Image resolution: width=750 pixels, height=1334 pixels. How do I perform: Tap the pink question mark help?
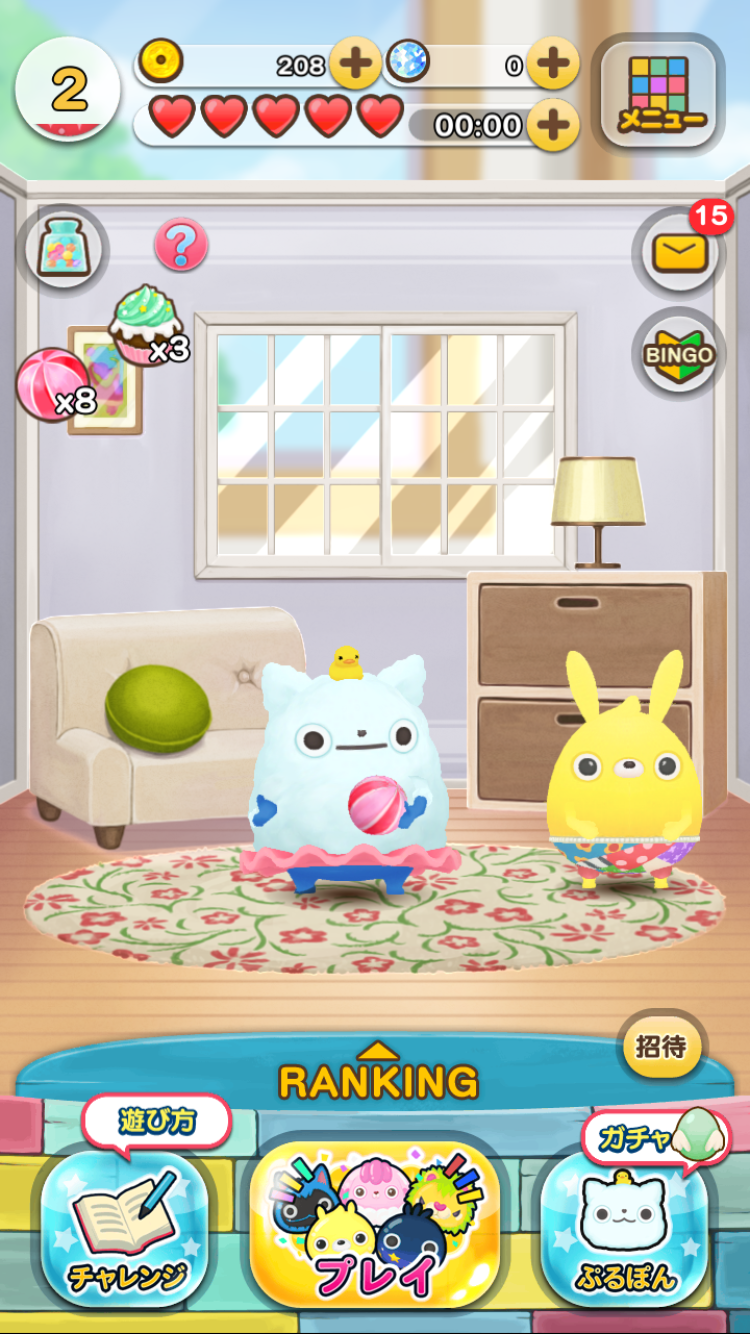pyautogui.click(x=181, y=244)
